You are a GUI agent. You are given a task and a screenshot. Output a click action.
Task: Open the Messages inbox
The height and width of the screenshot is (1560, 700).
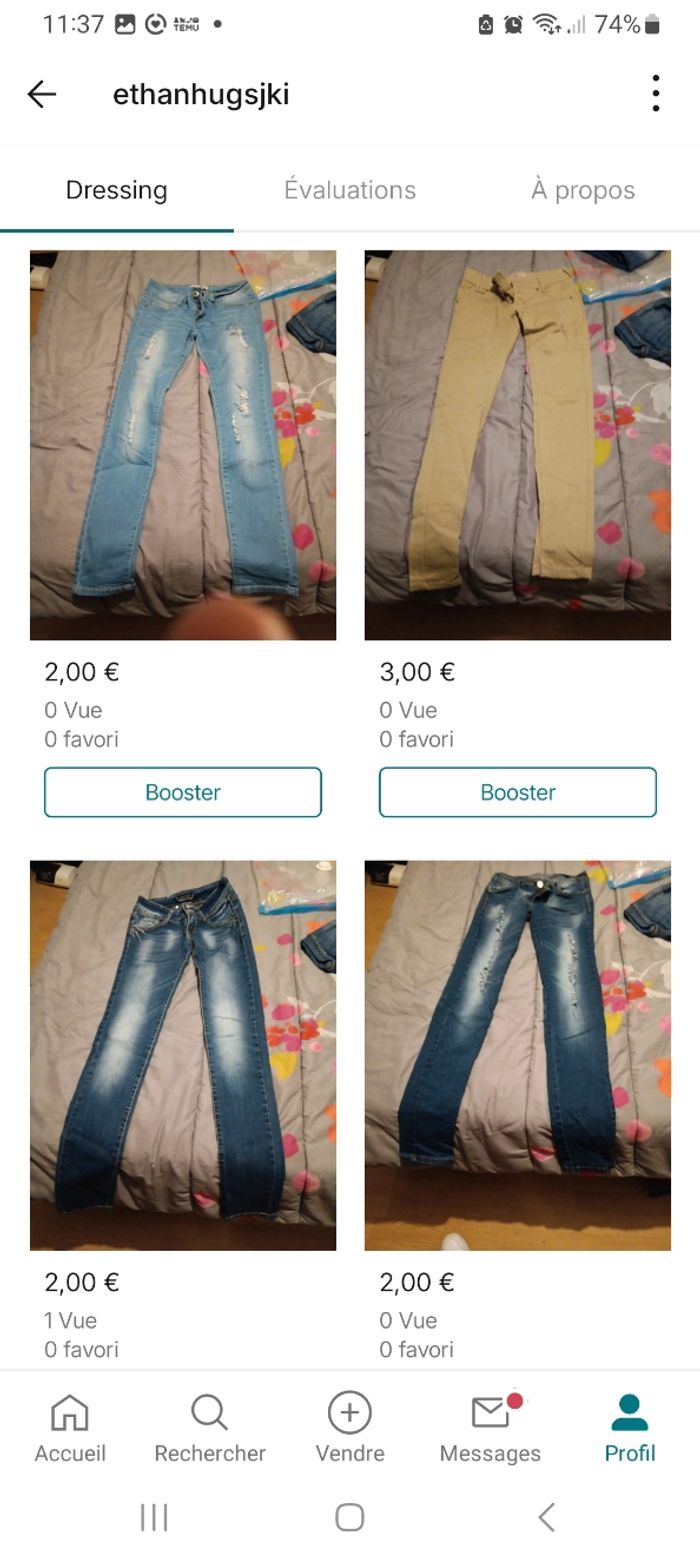[490, 1430]
